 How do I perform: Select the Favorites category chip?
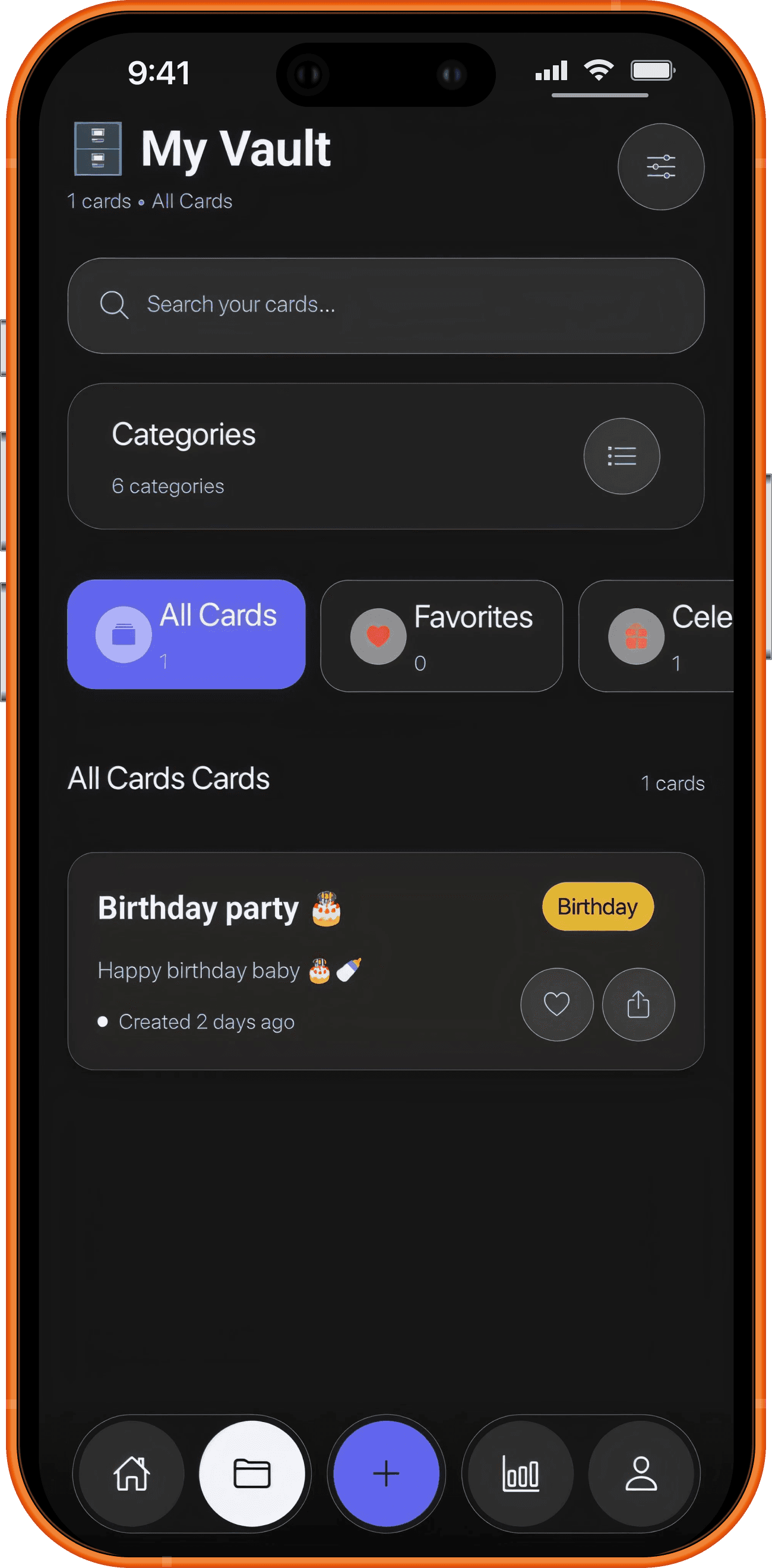(x=441, y=636)
